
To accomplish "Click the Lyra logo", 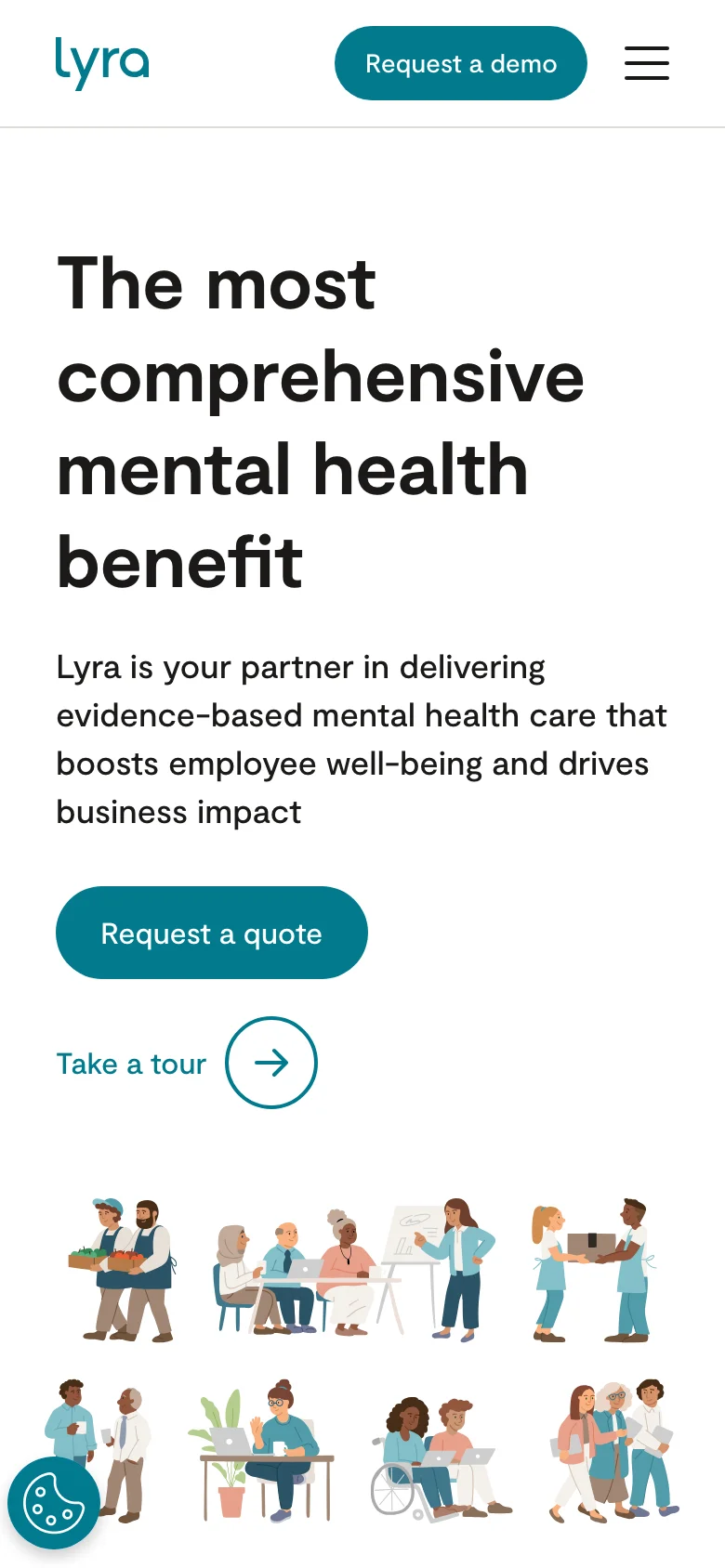I will [102, 61].
